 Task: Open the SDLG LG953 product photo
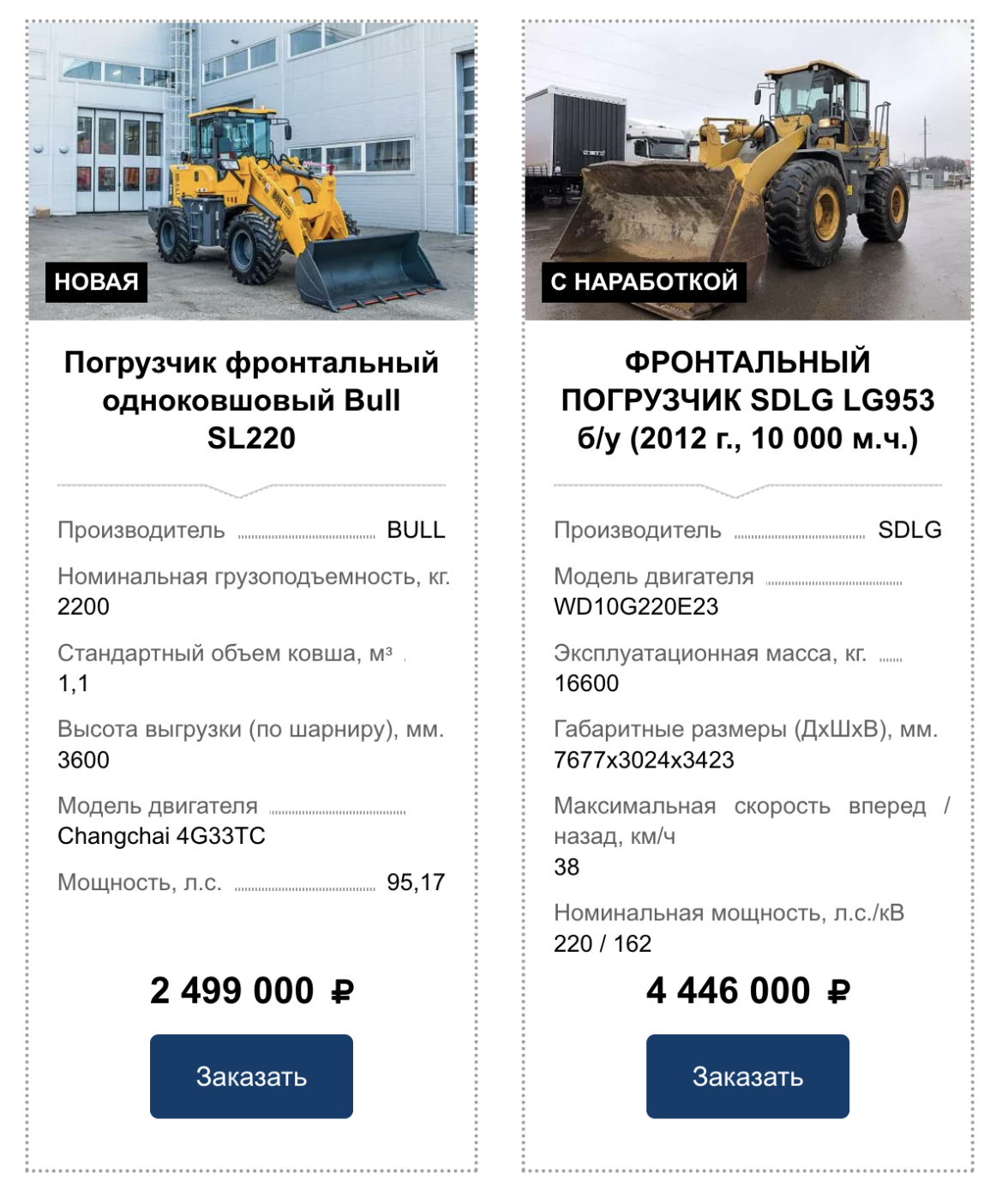[747, 172]
